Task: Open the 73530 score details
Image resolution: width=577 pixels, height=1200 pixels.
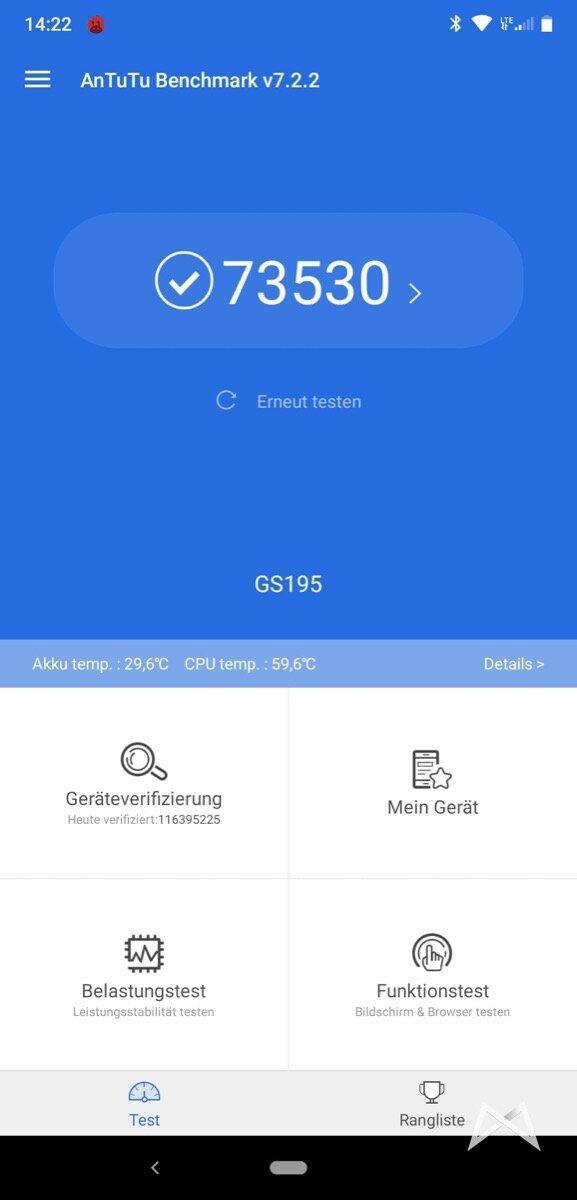Action: coord(288,281)
